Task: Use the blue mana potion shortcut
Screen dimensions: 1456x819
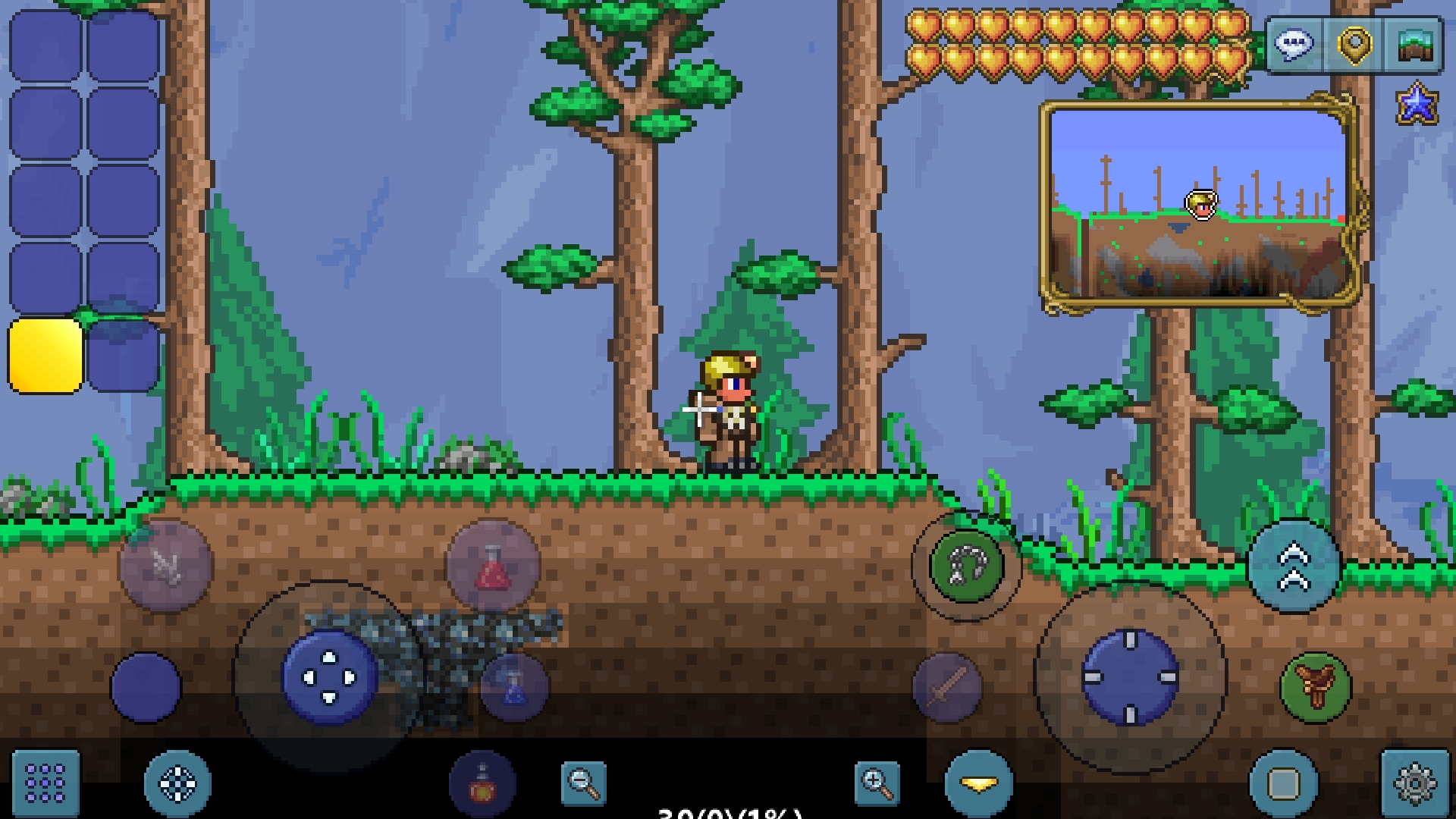Action: coord(514,687)
